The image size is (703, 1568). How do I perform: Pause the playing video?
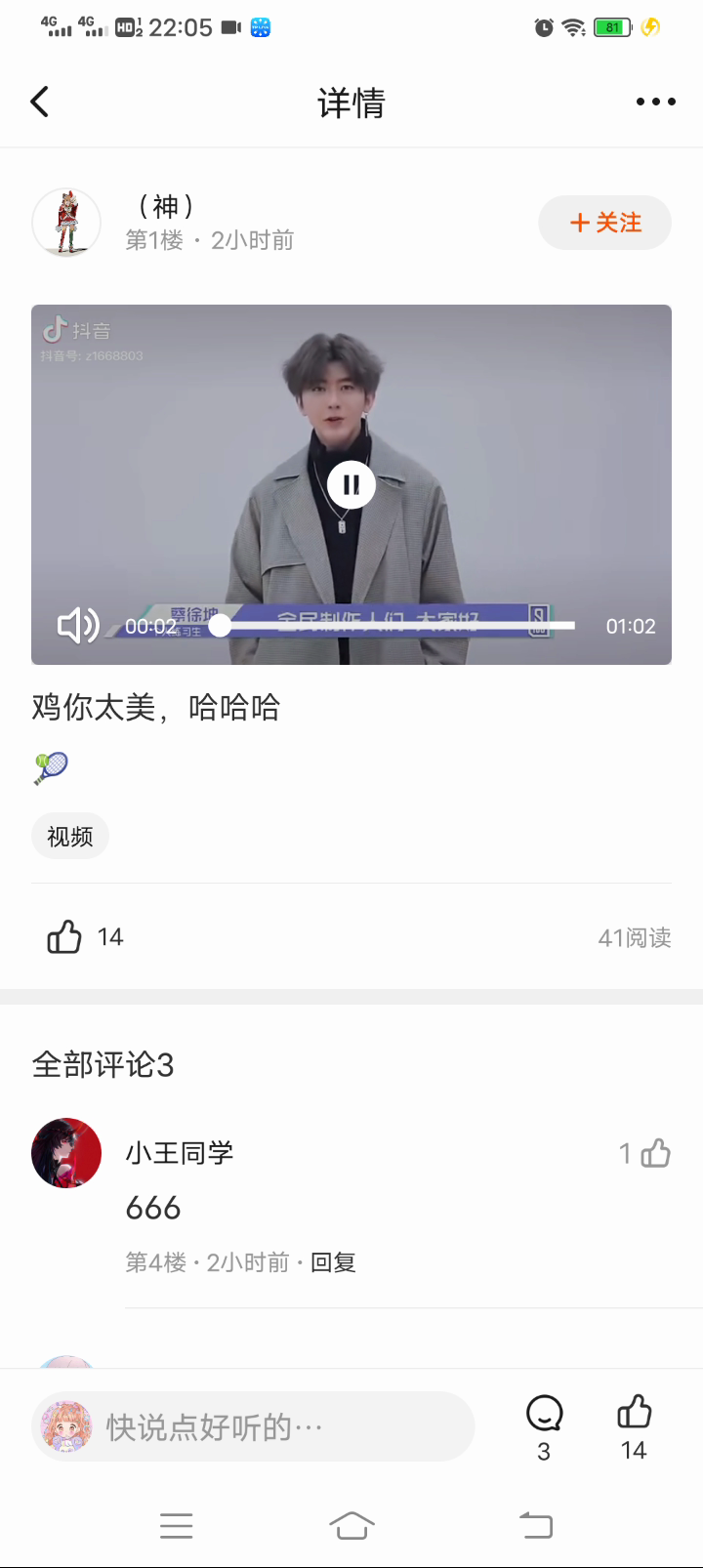click(x=351, y=484)
